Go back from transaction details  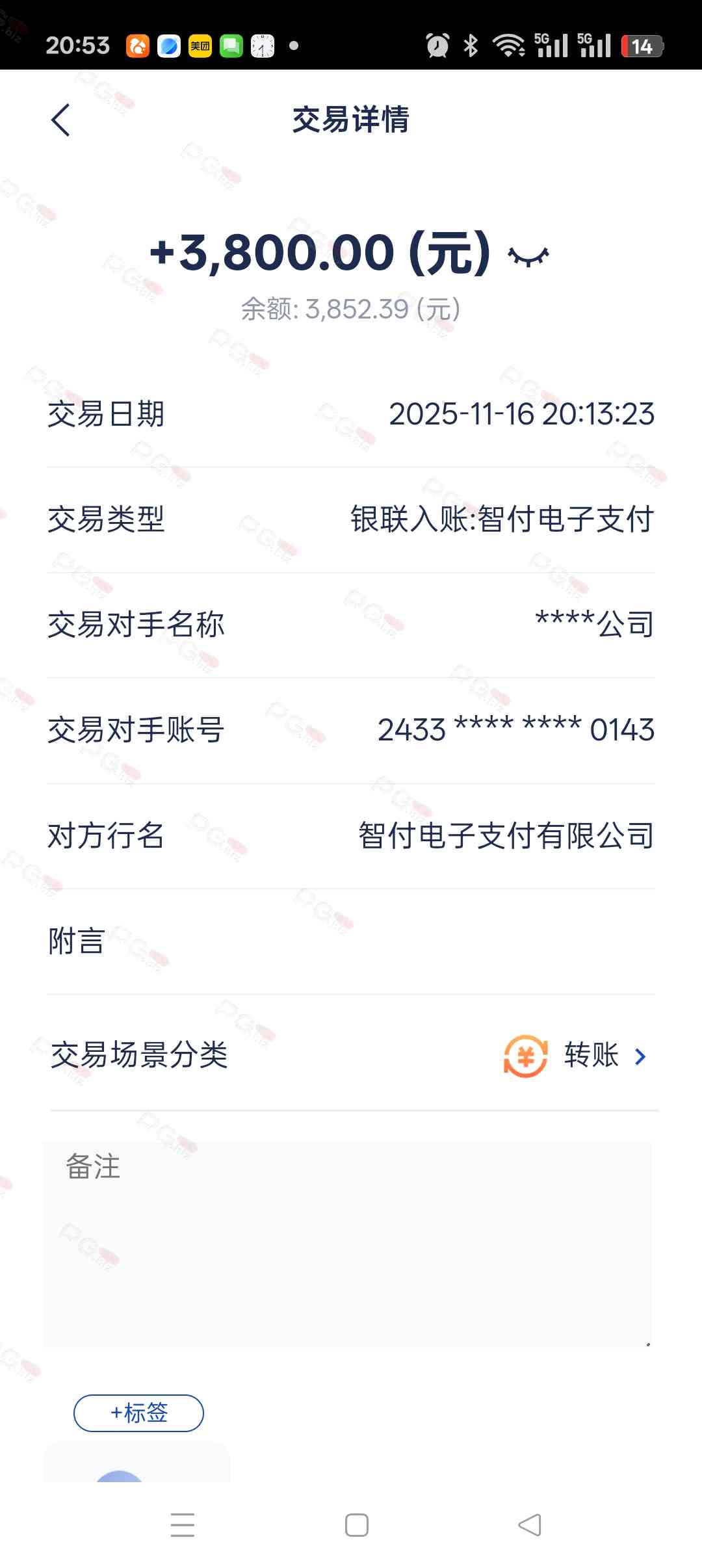(60, 120)
